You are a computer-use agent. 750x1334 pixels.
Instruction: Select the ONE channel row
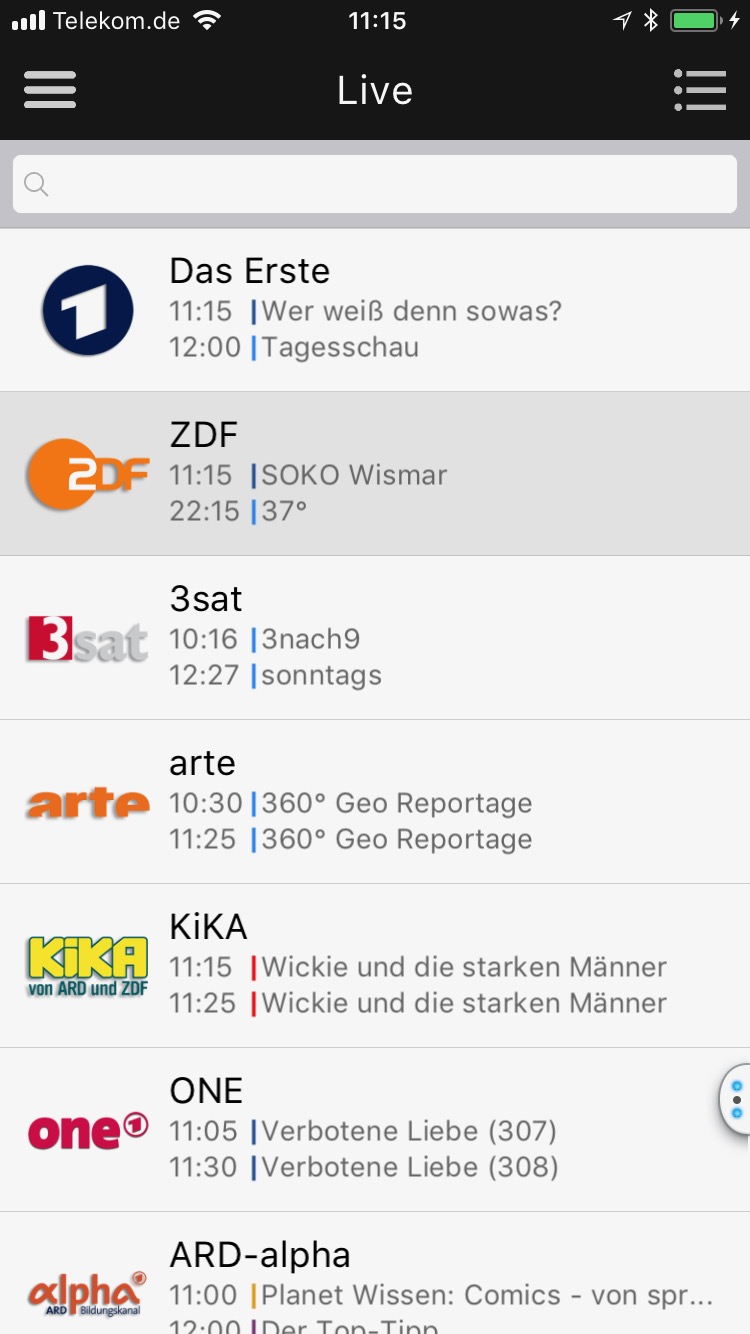pyautogui.click(x=375, y=1130)
